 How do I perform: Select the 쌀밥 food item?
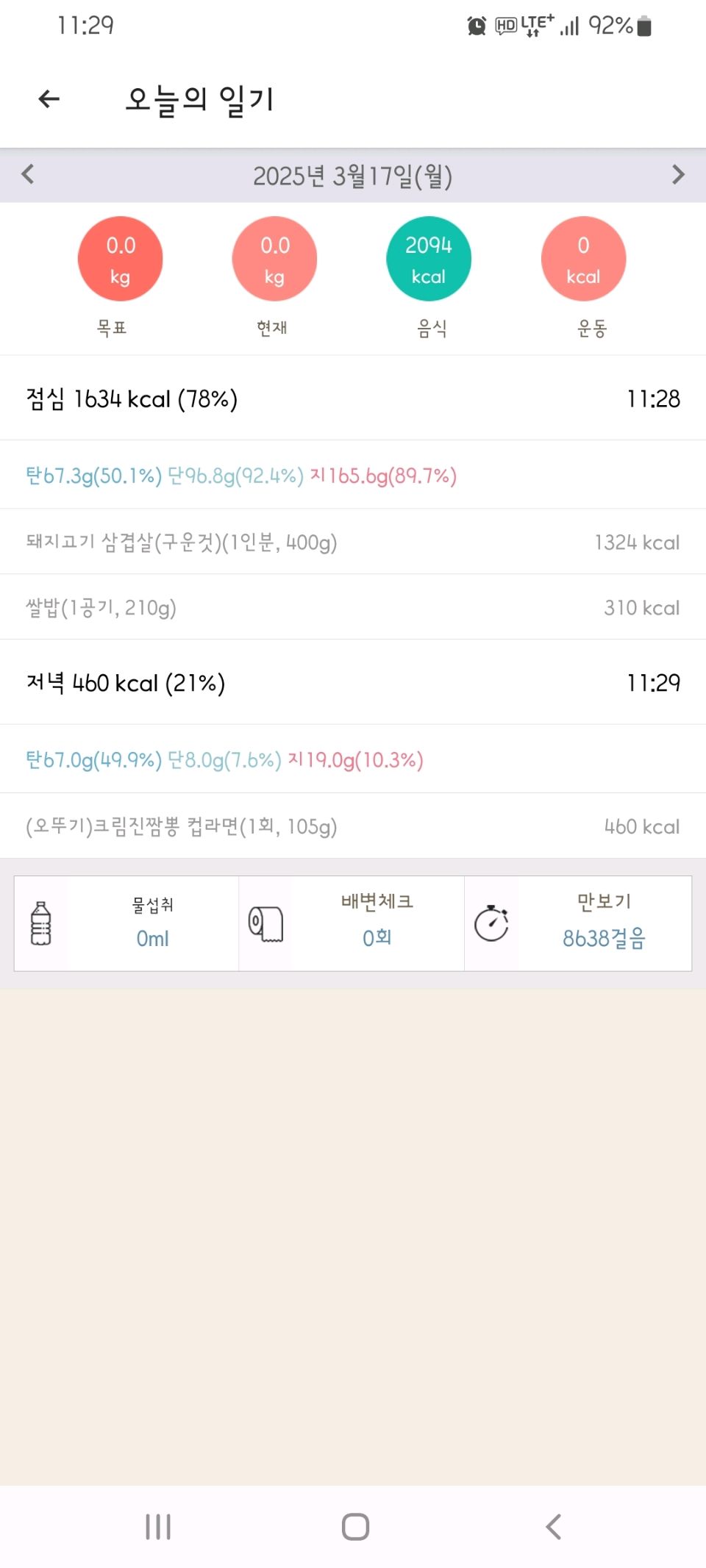tap(353, 608)
